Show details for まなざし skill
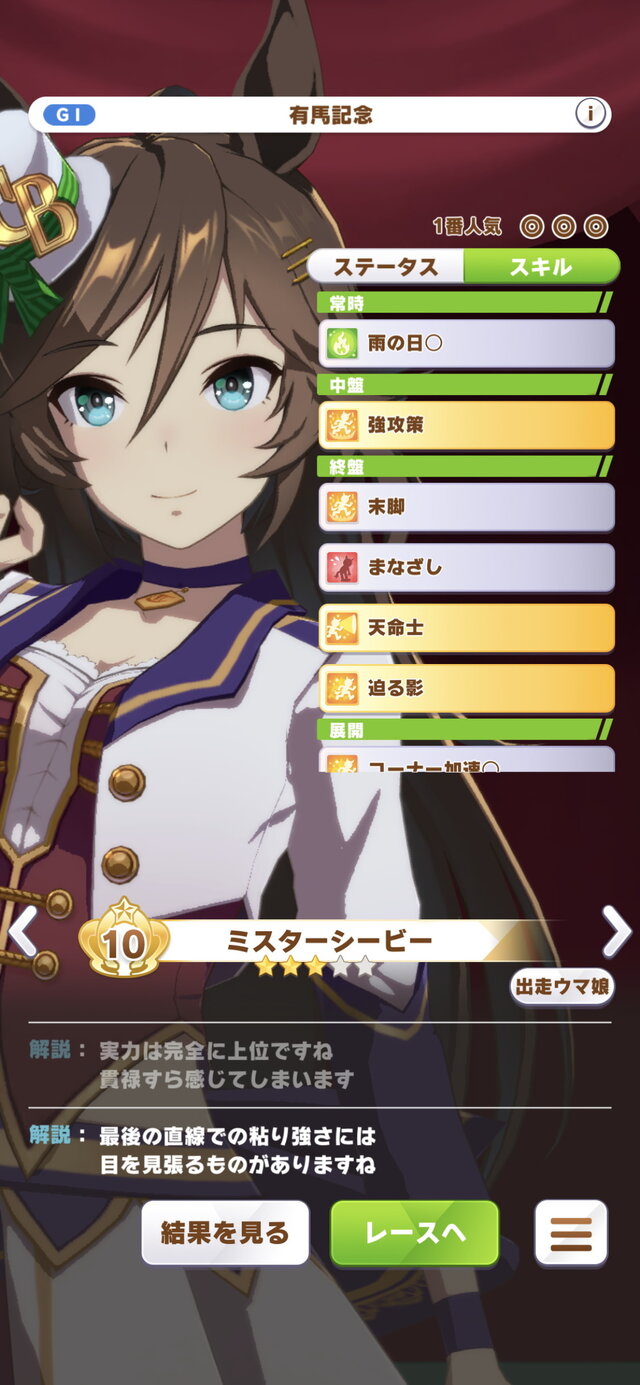Screen dimensions: 640x1385 466,567
